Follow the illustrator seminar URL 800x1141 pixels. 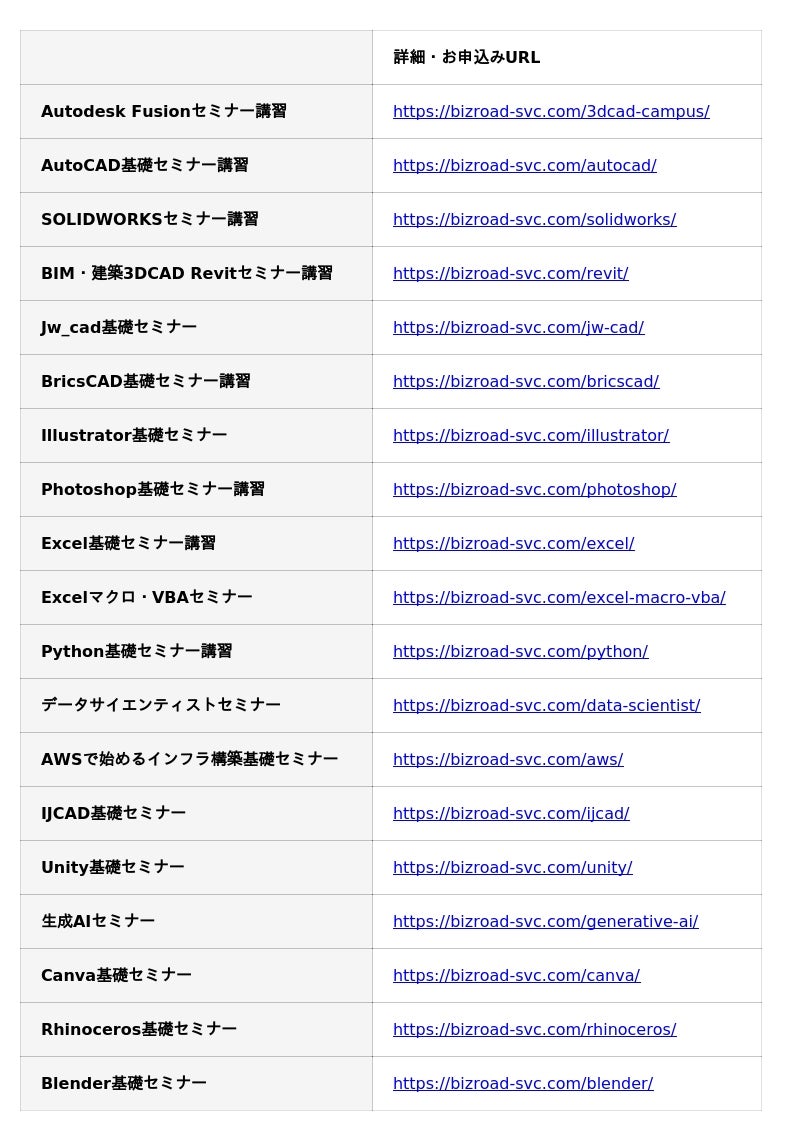pos(530,436)
